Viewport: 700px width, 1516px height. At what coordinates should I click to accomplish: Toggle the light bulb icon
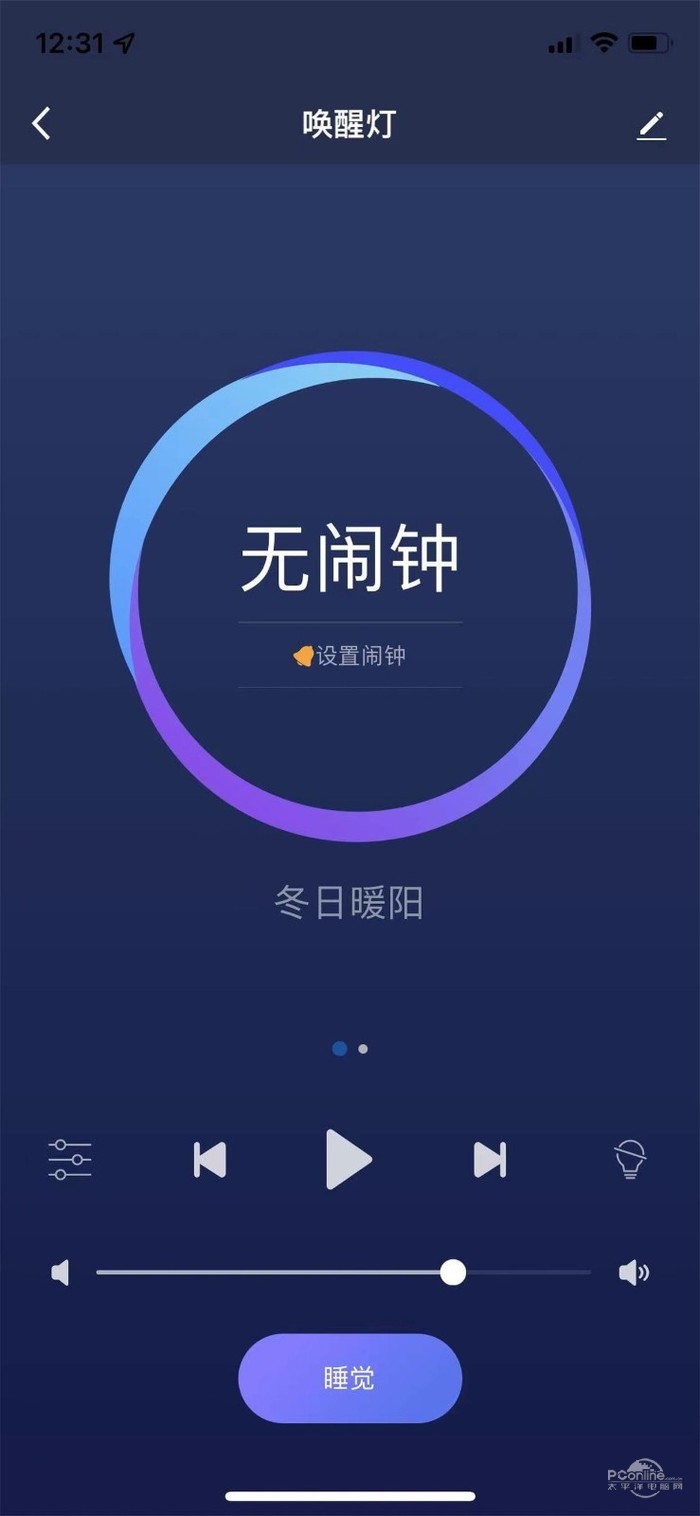coord(630,1160)
